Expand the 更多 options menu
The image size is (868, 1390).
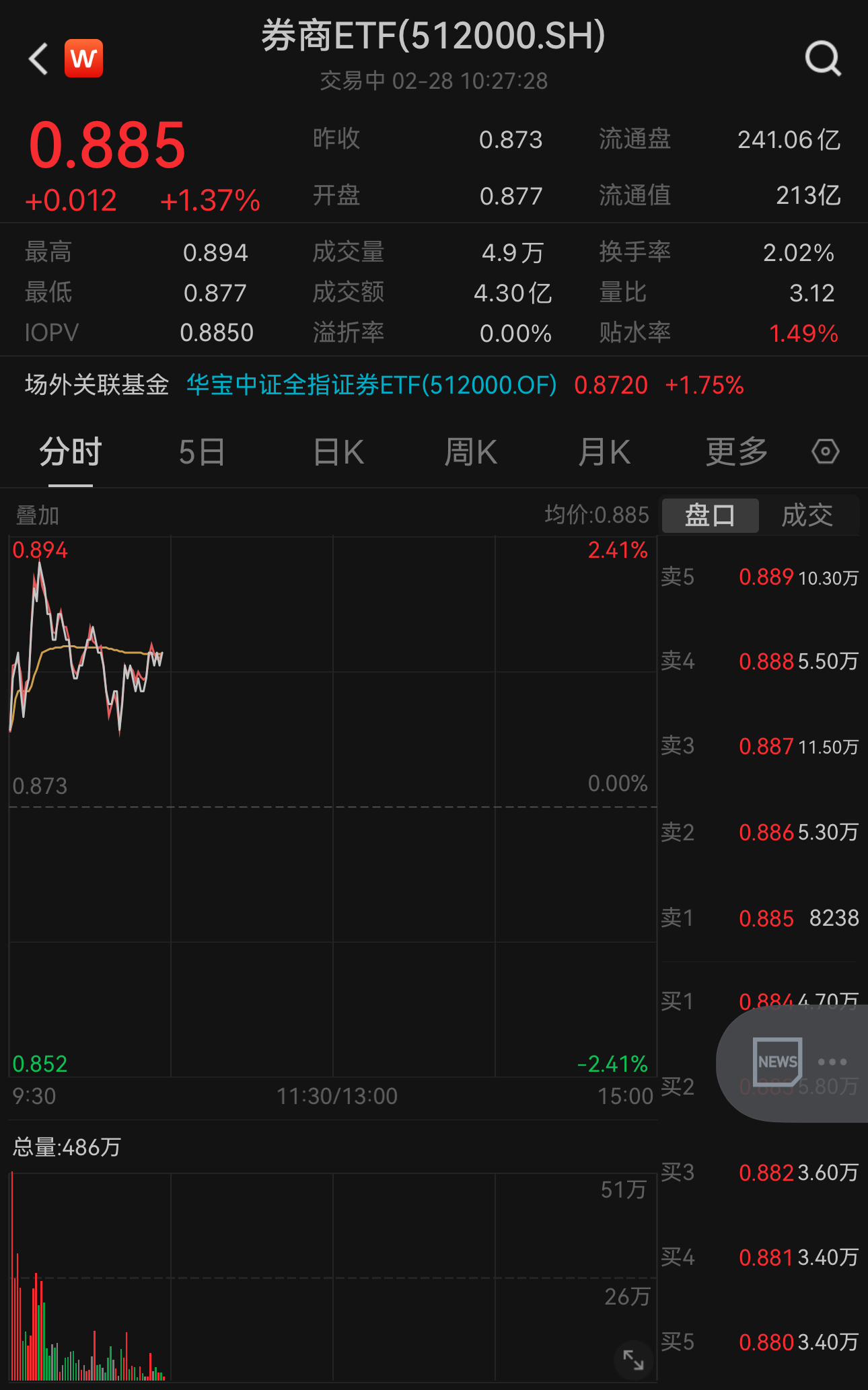(735, 452)
